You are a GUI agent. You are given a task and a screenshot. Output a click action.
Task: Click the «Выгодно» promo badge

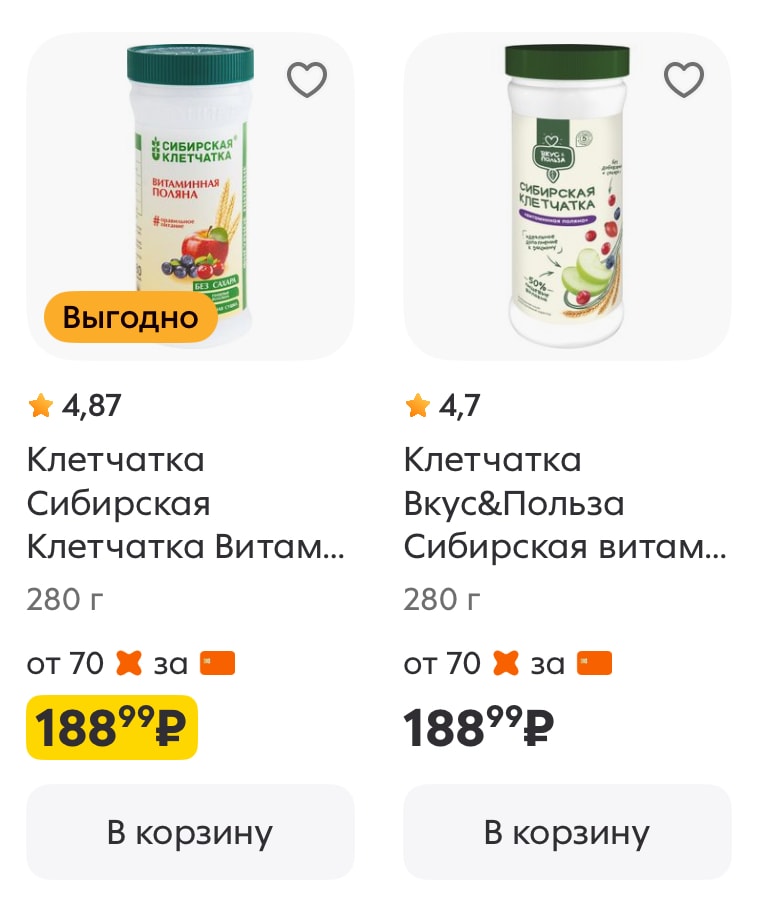click(130, 317)
